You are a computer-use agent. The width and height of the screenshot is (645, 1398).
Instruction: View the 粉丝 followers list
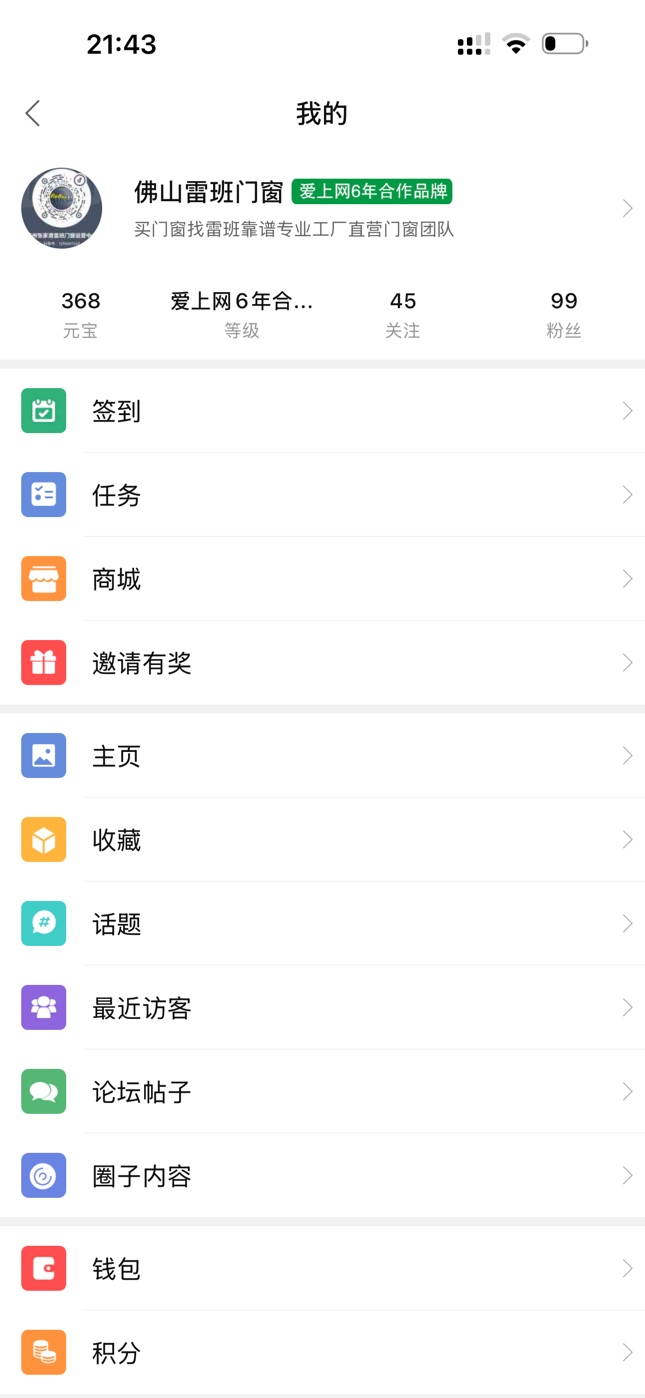click(564, 314)
